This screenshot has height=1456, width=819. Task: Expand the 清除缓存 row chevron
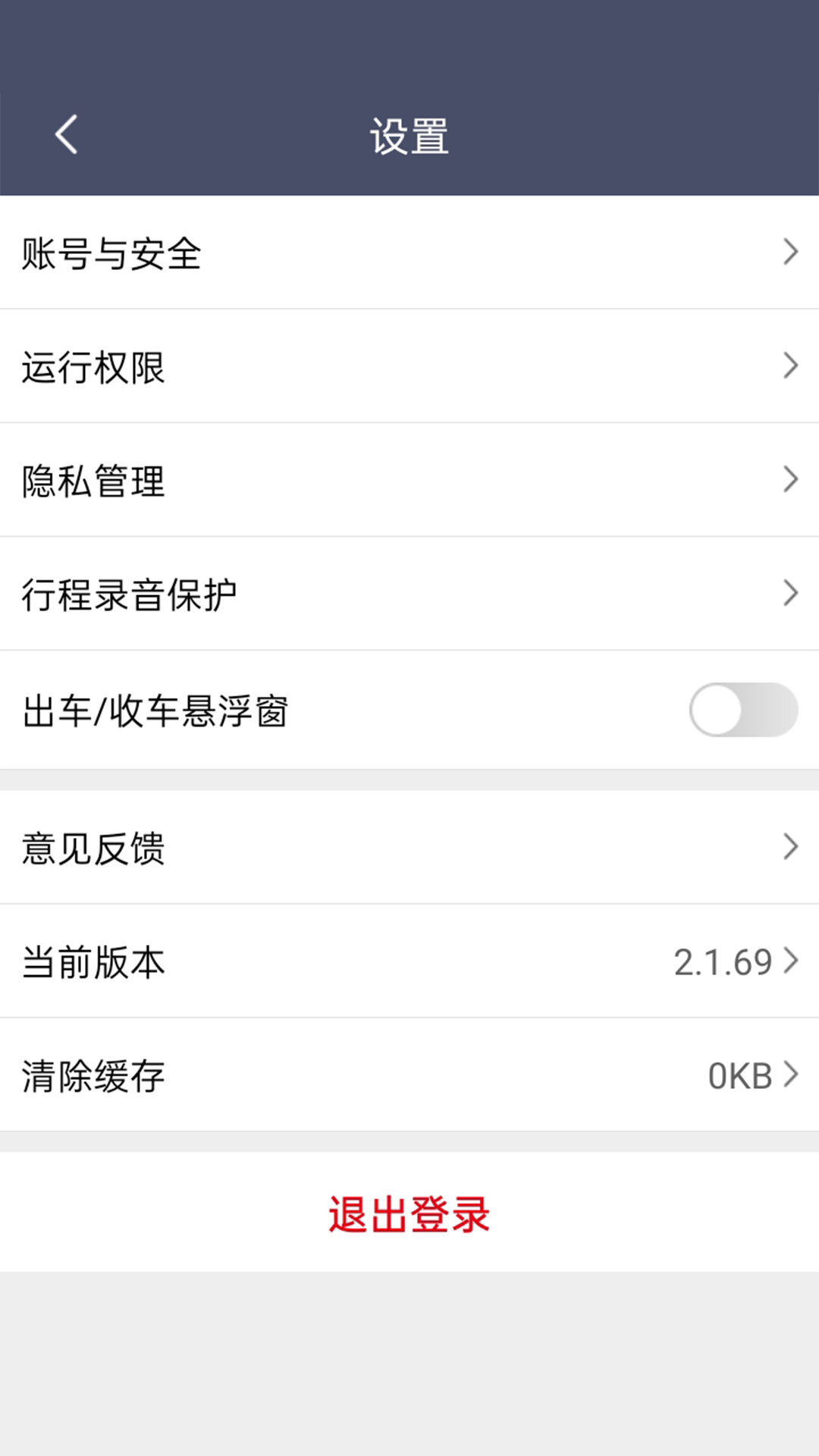tap(791, 1074)
